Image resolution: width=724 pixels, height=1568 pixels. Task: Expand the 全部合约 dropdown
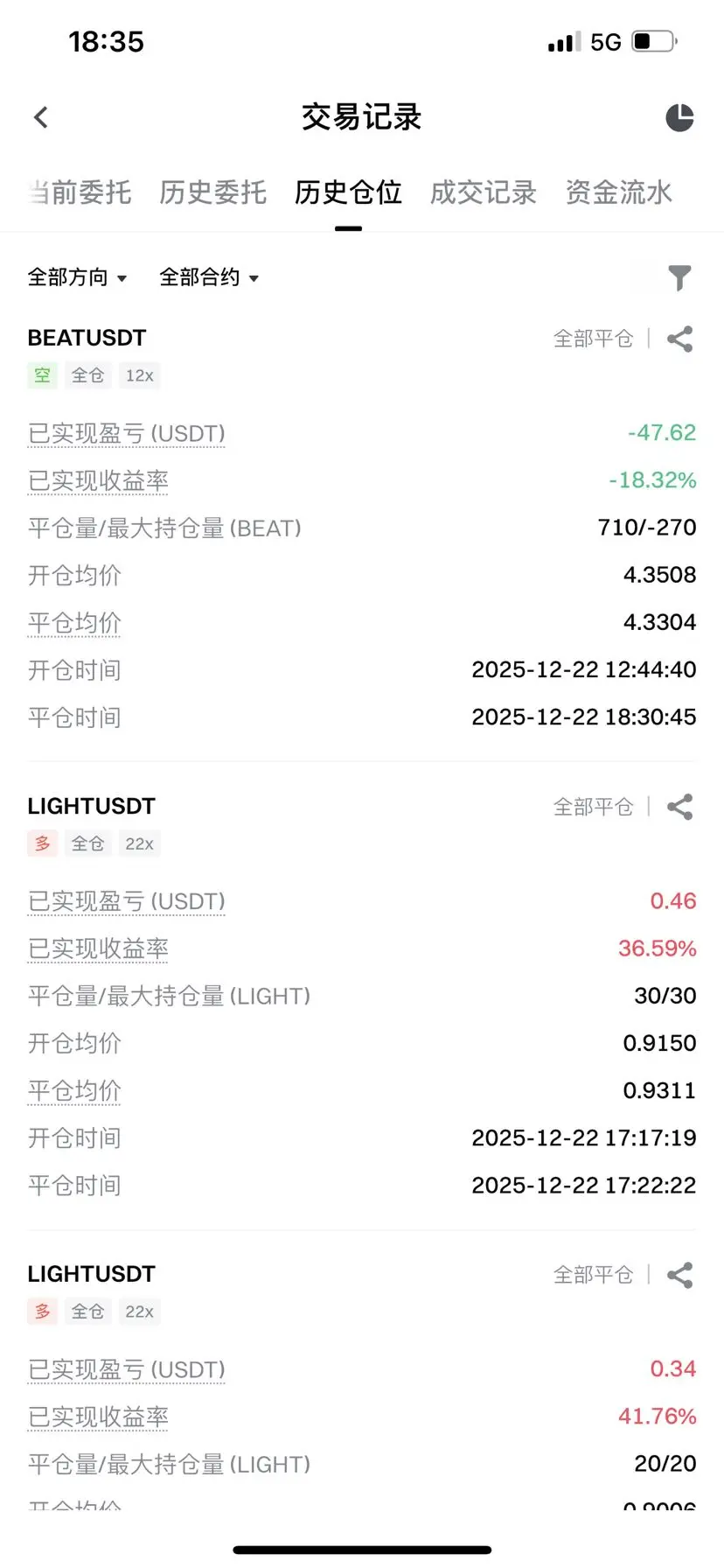209,277
